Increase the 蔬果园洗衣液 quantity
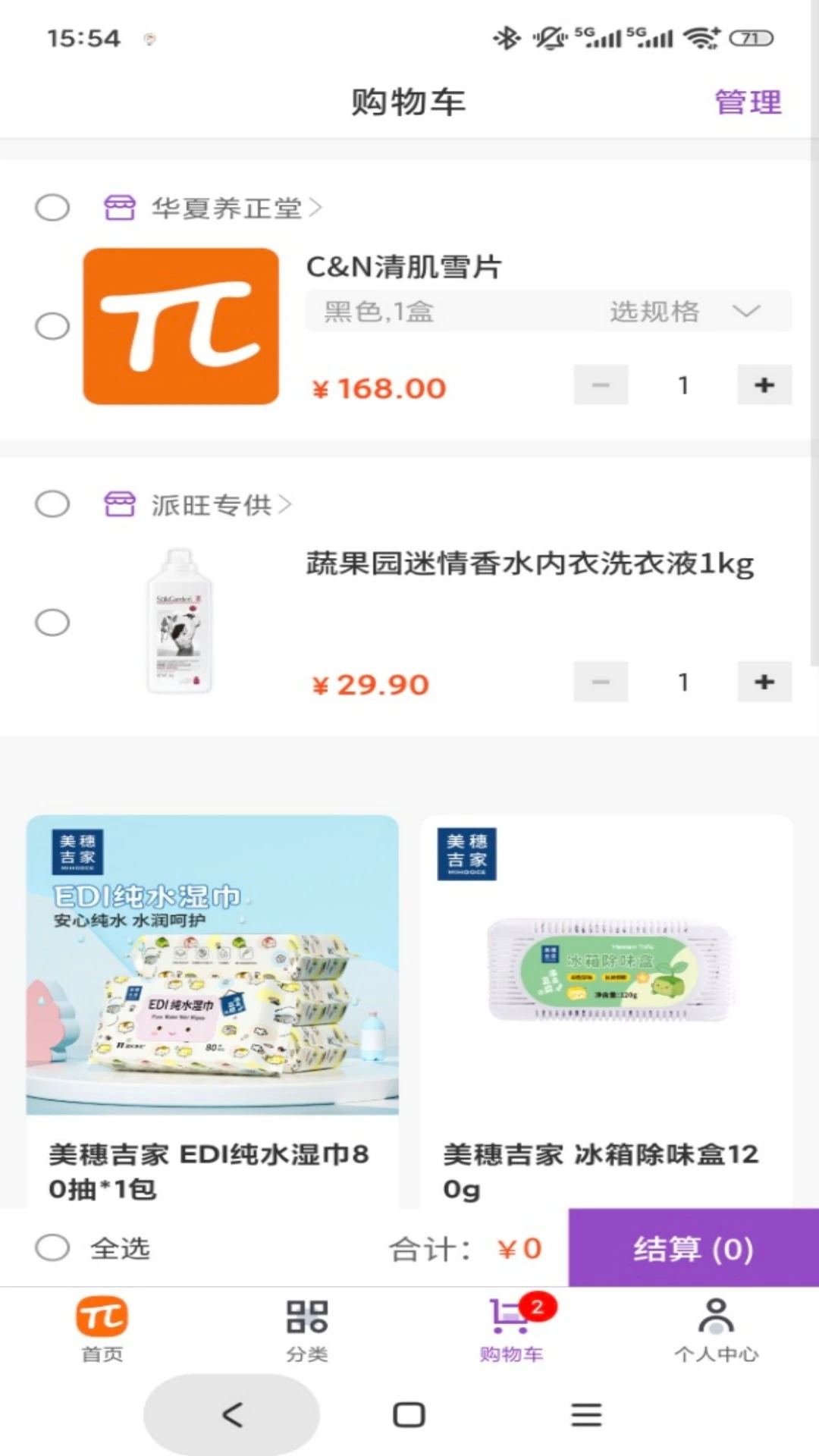The height and width of the screenshot is (1456, 819). [x=764, y=682]
